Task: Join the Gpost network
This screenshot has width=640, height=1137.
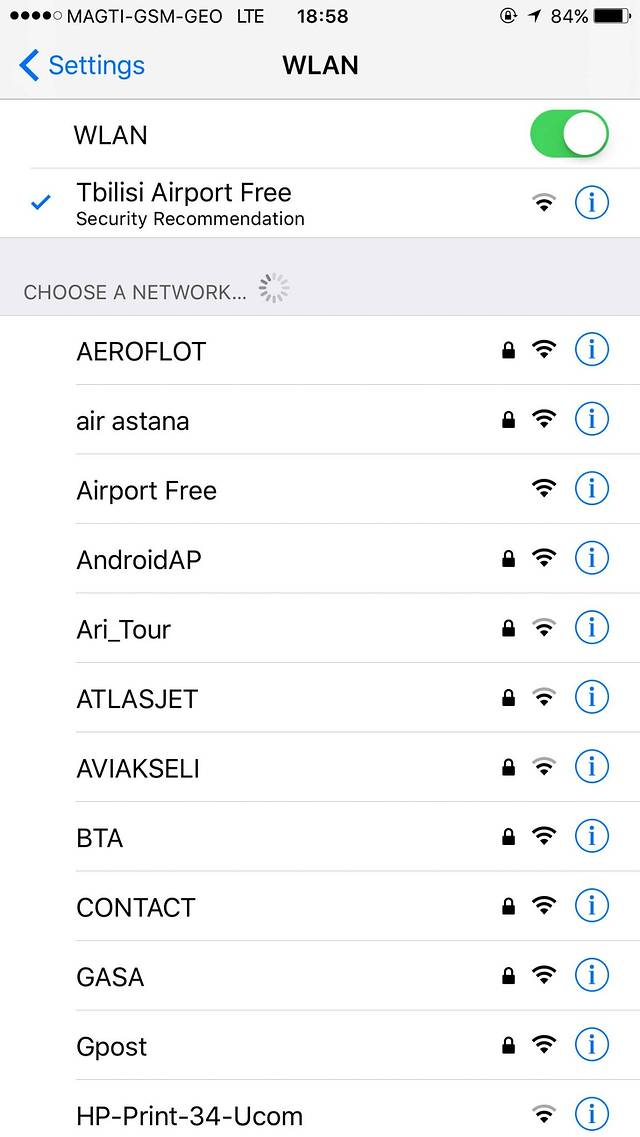Action: click(x=112, y=1046)
